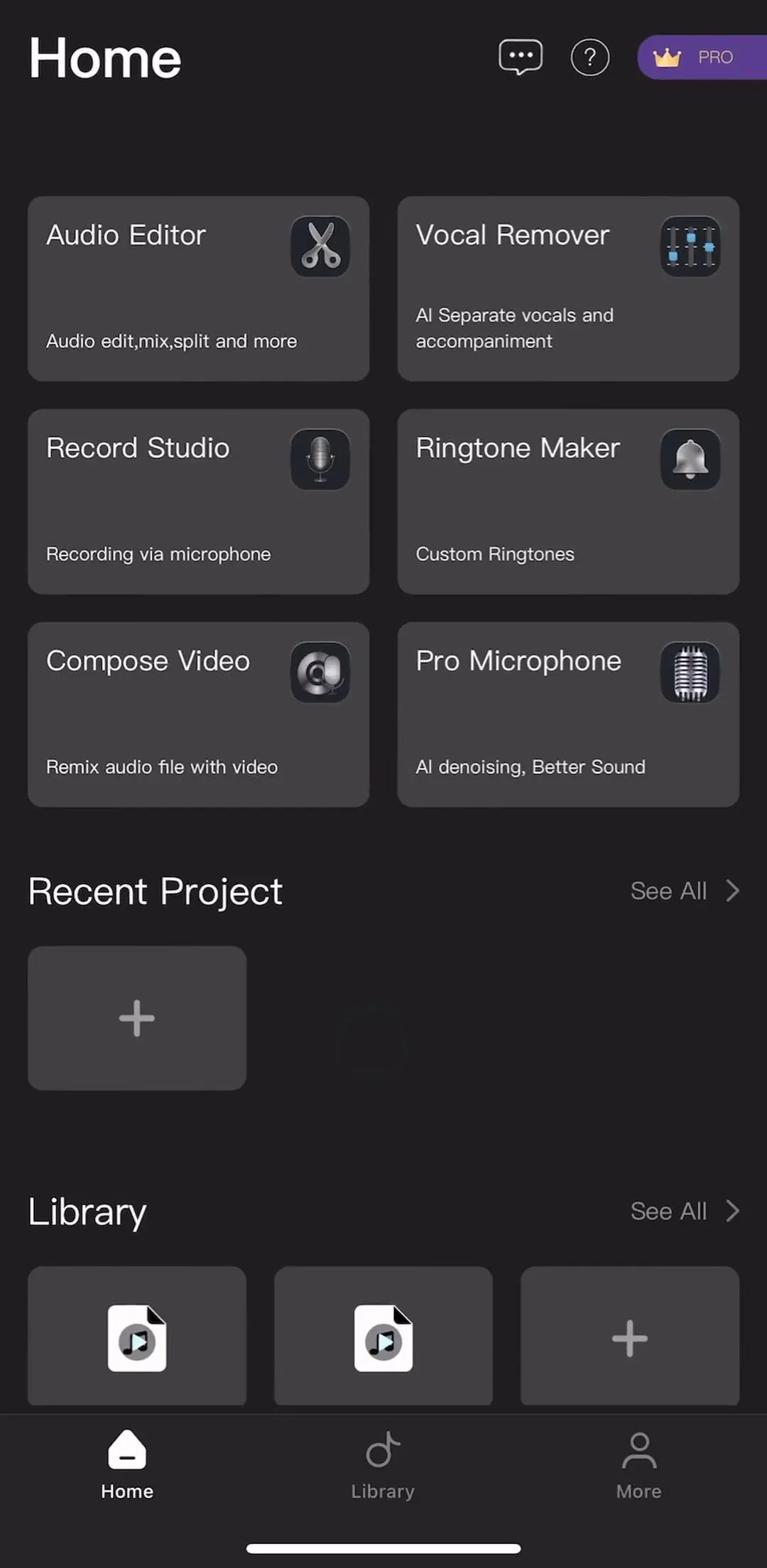See all Library items
Viewport: 767px width, 1568px height.
pos(685,1211)
